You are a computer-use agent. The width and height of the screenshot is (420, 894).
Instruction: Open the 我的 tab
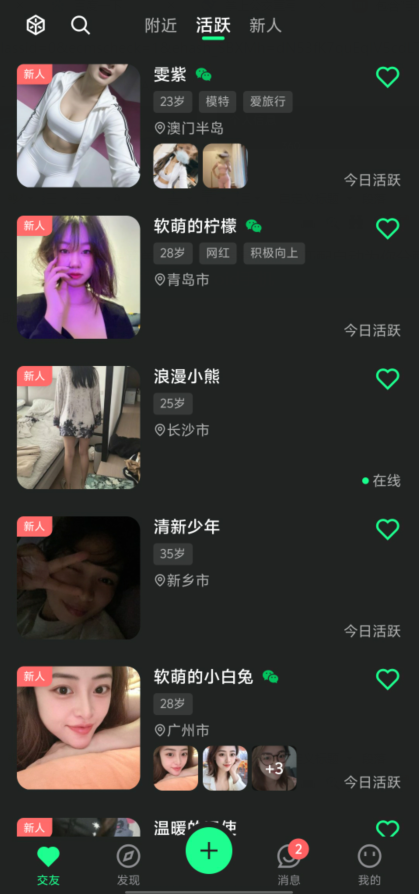click(x=369, y=865)
